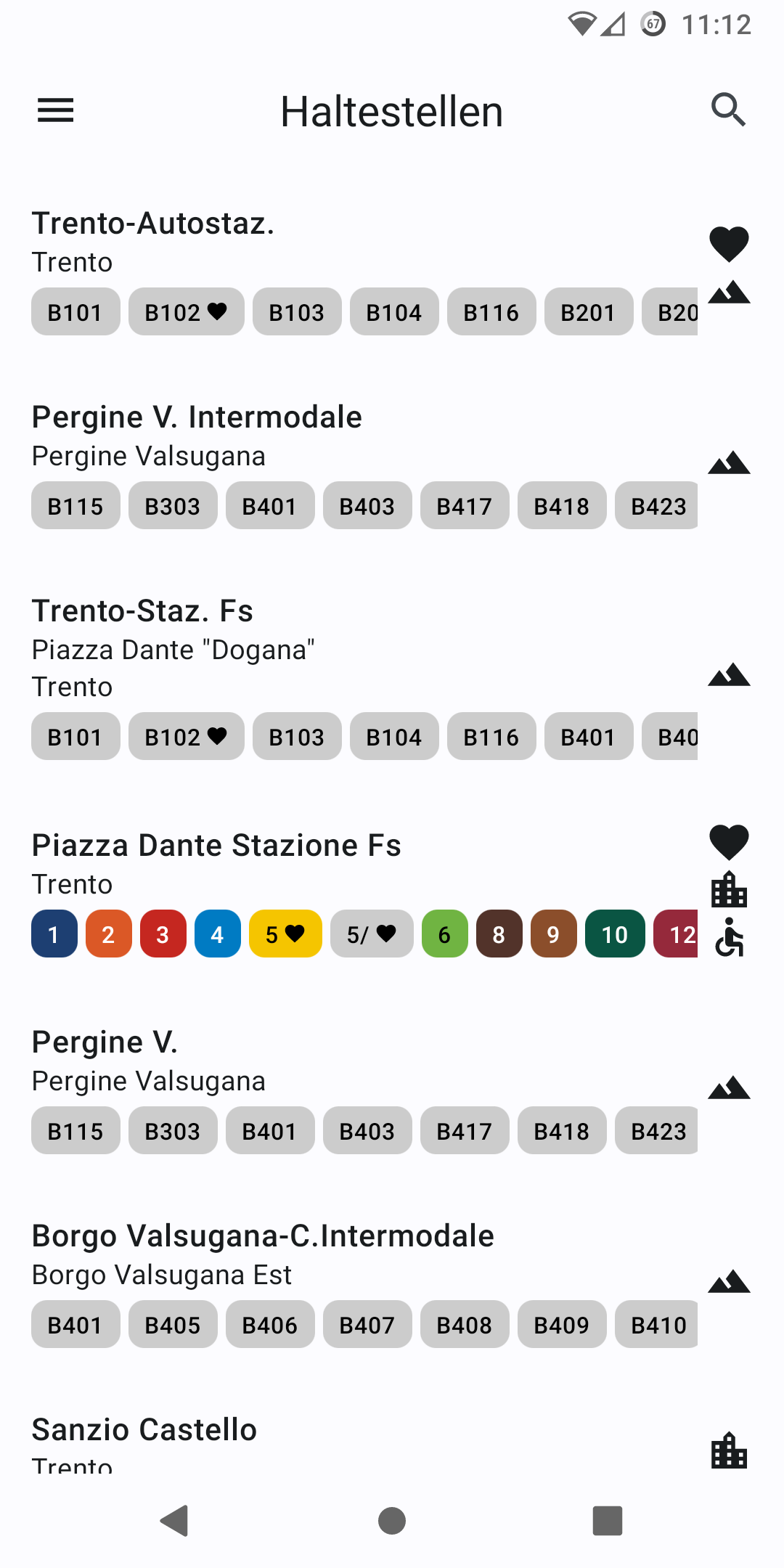This screenshot has width=784, height=1568.
Task: Select line B116 under Trento-Staz. Fs
Action: point(491,737)
